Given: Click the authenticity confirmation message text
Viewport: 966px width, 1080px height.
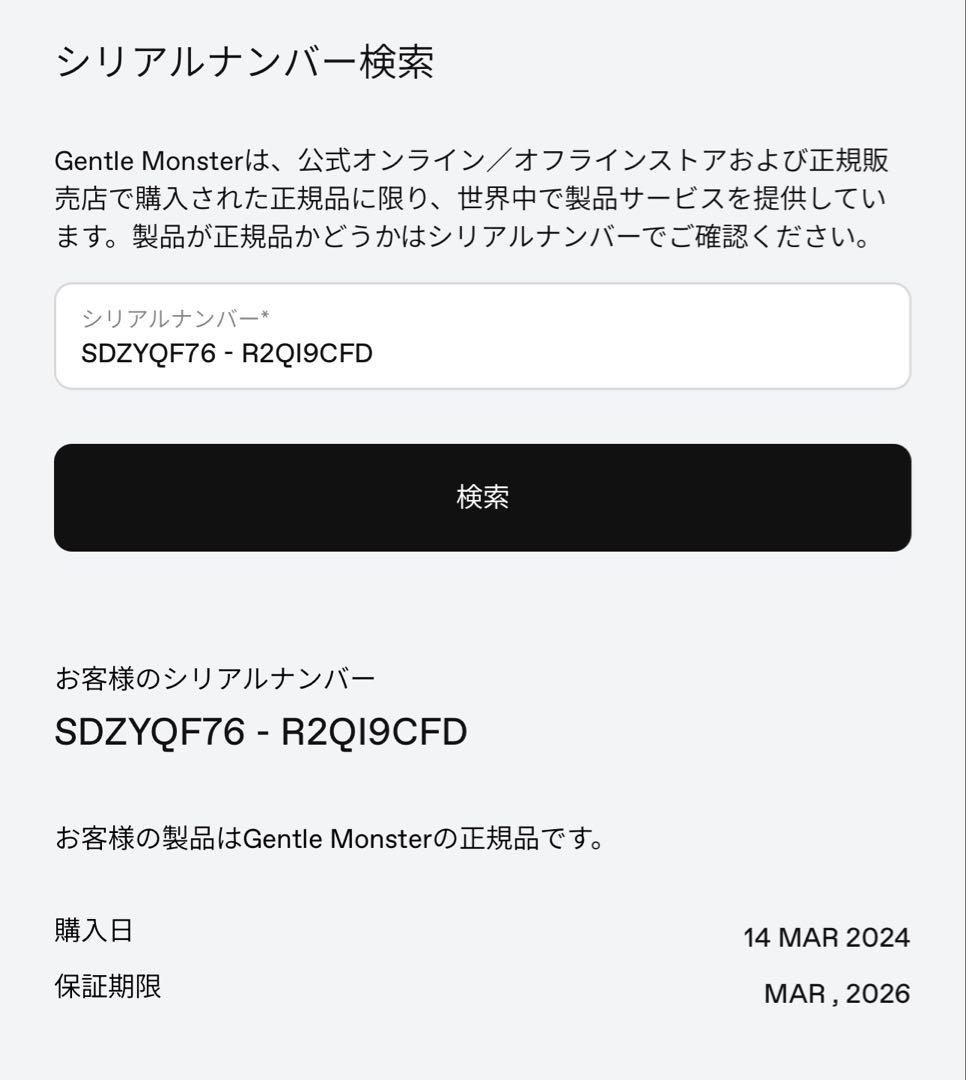Looking at the screenshot, I should click(330, 840).
